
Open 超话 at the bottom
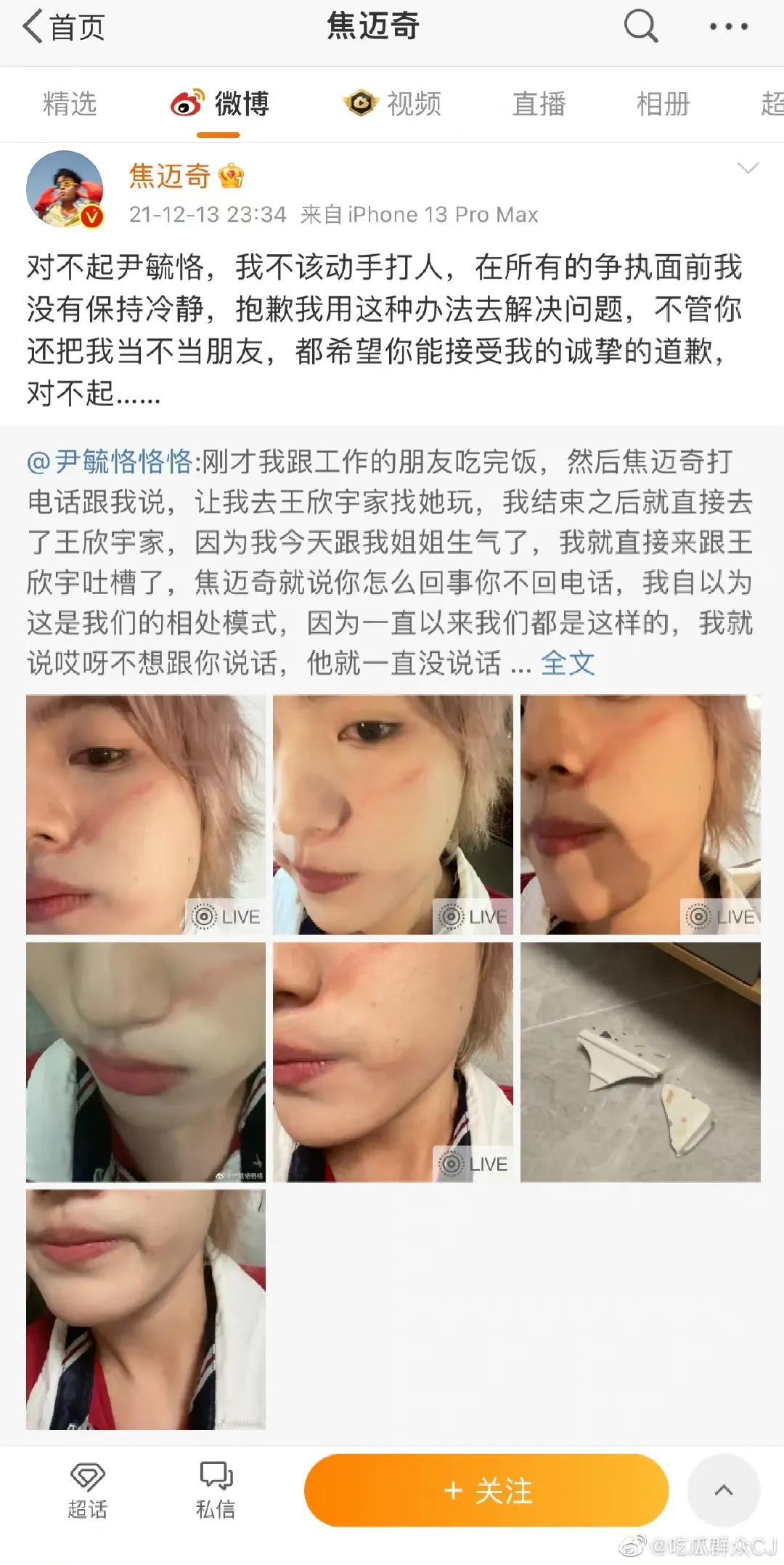coord(88,1491)
